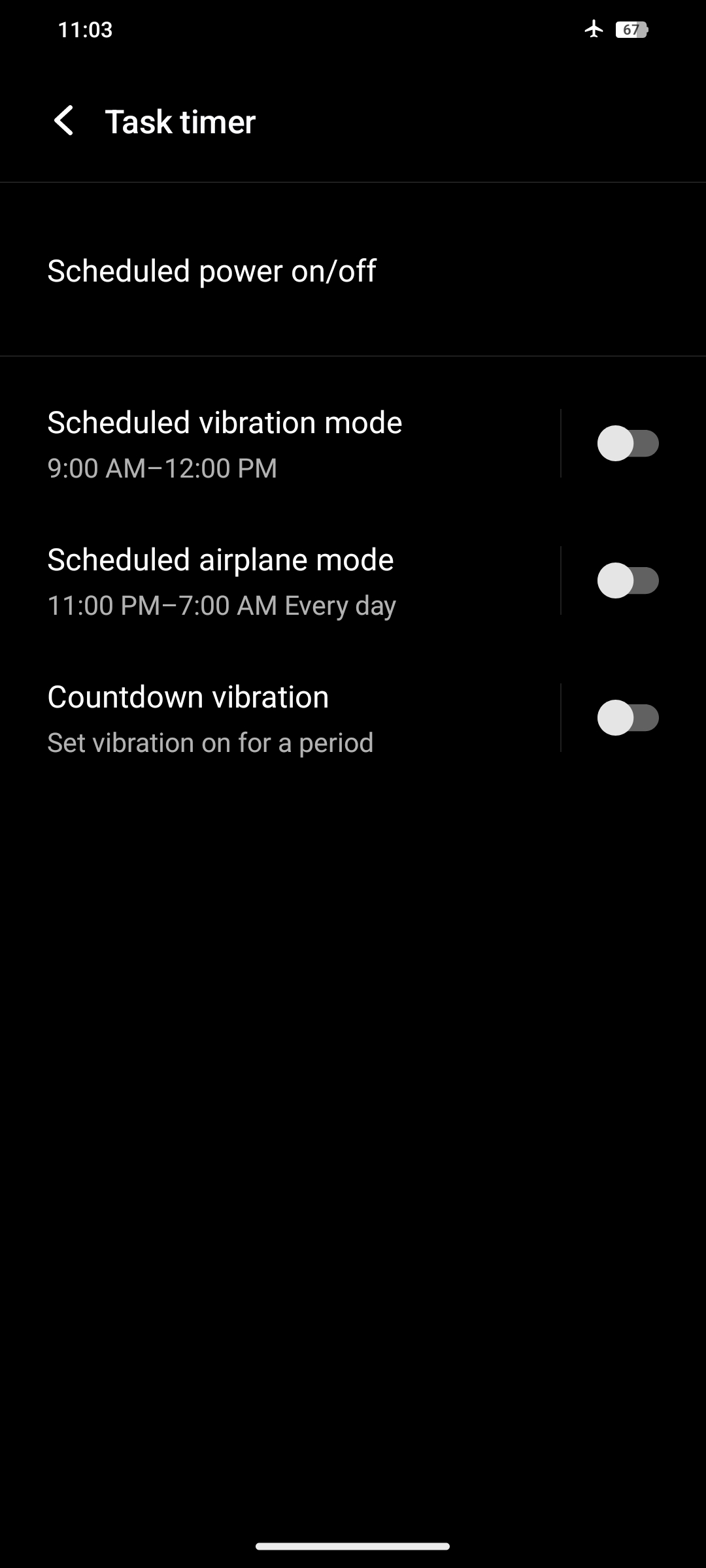Open Countdown vibration settings

(280, 718)
